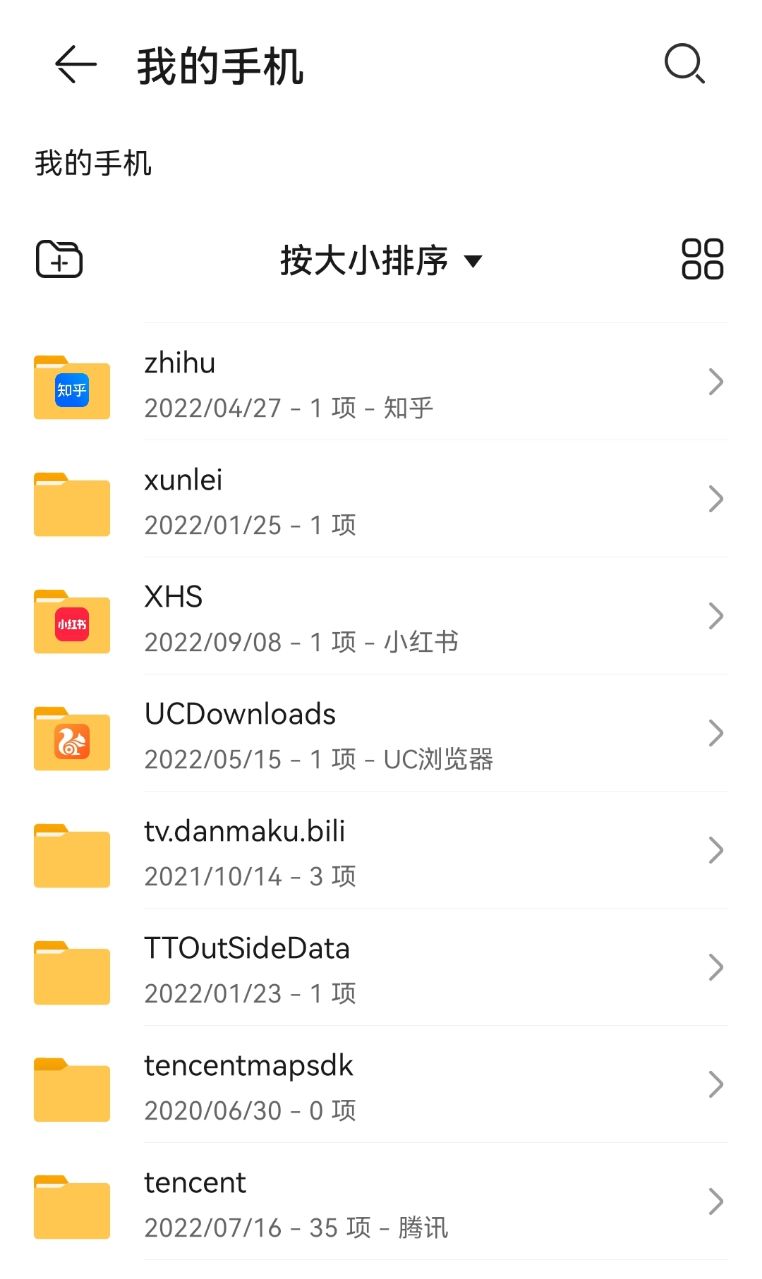Open the xunlei folder
762x1279 pixels.
click(380, 499)
